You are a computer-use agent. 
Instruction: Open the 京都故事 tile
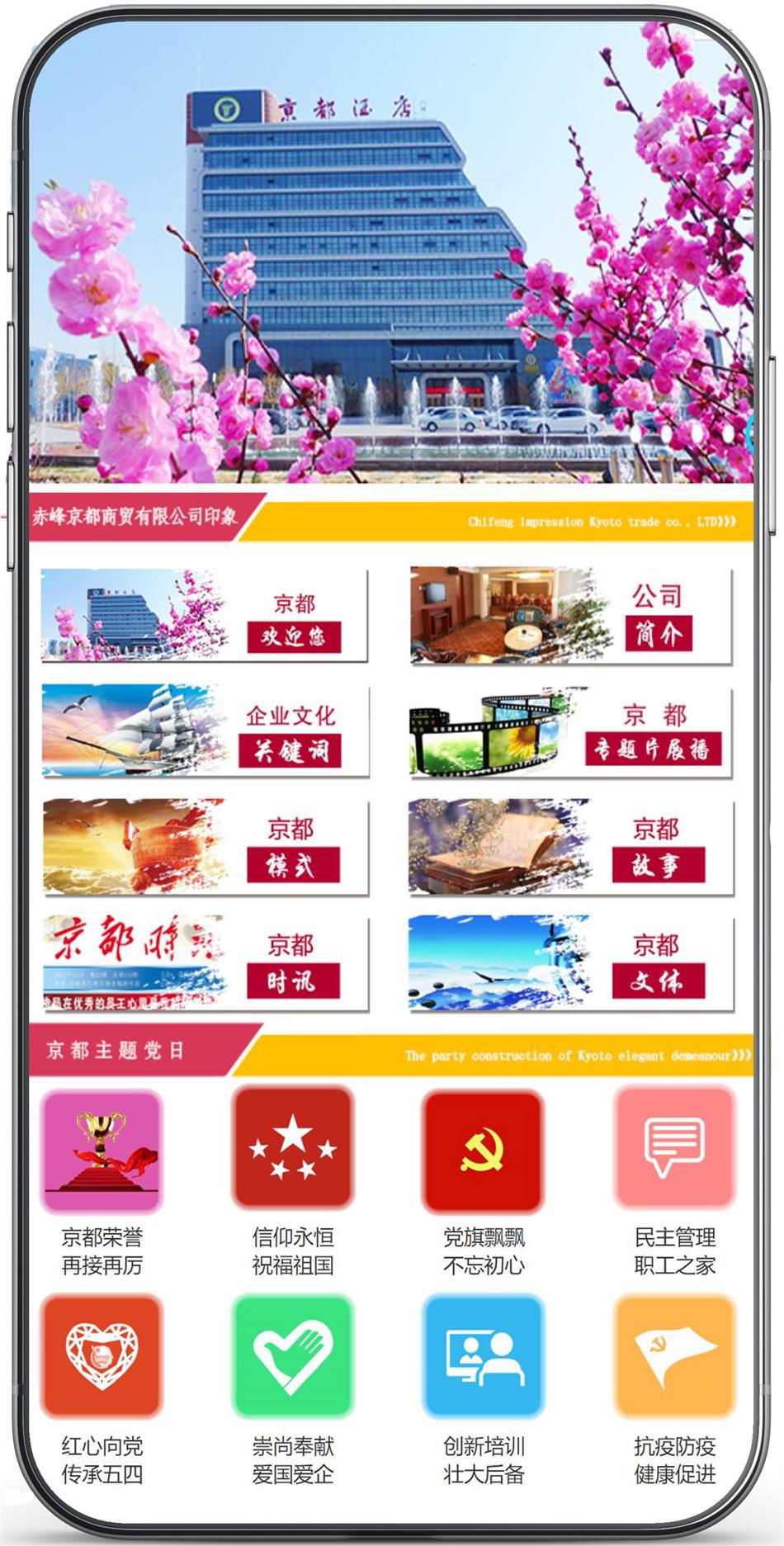coord(571,847)
